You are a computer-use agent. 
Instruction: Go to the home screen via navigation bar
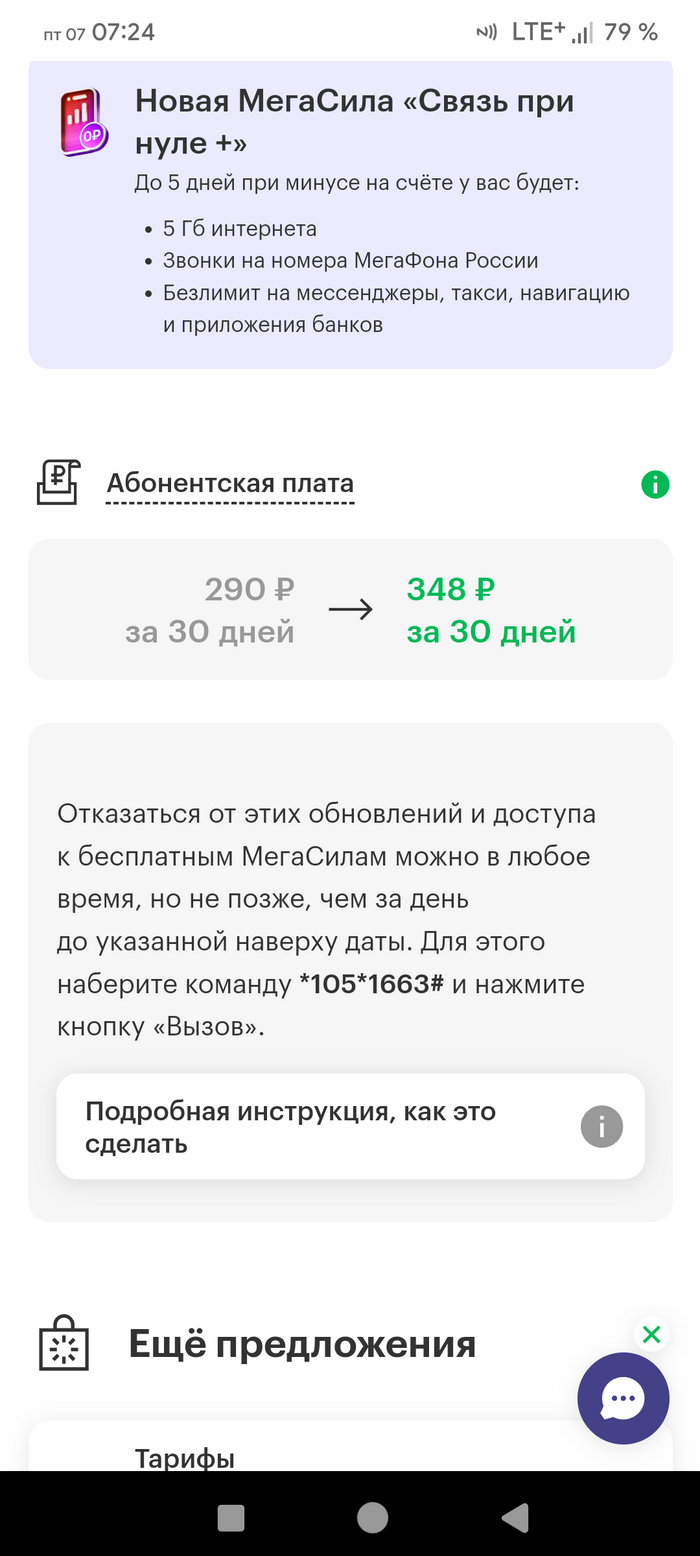[x=372, y=1518]
